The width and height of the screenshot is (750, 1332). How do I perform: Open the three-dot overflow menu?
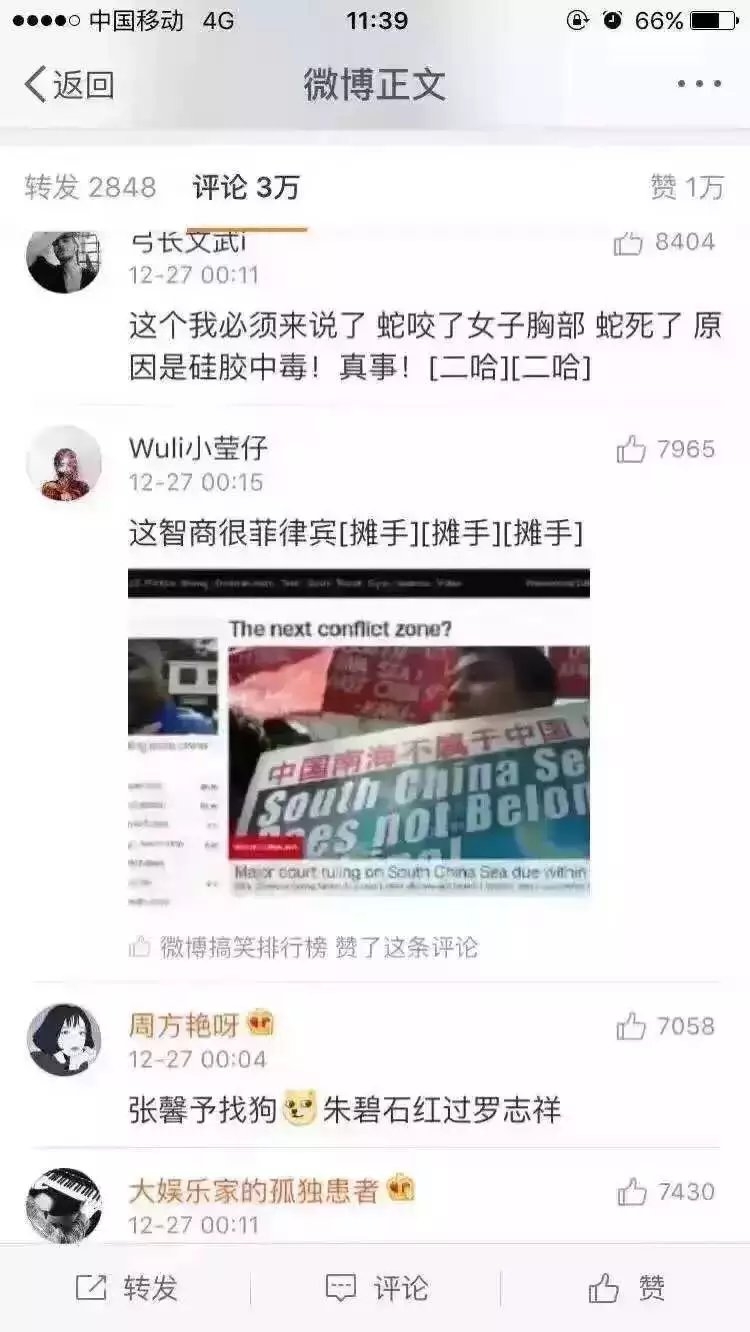pyautogui.click(x=699, y=84)
